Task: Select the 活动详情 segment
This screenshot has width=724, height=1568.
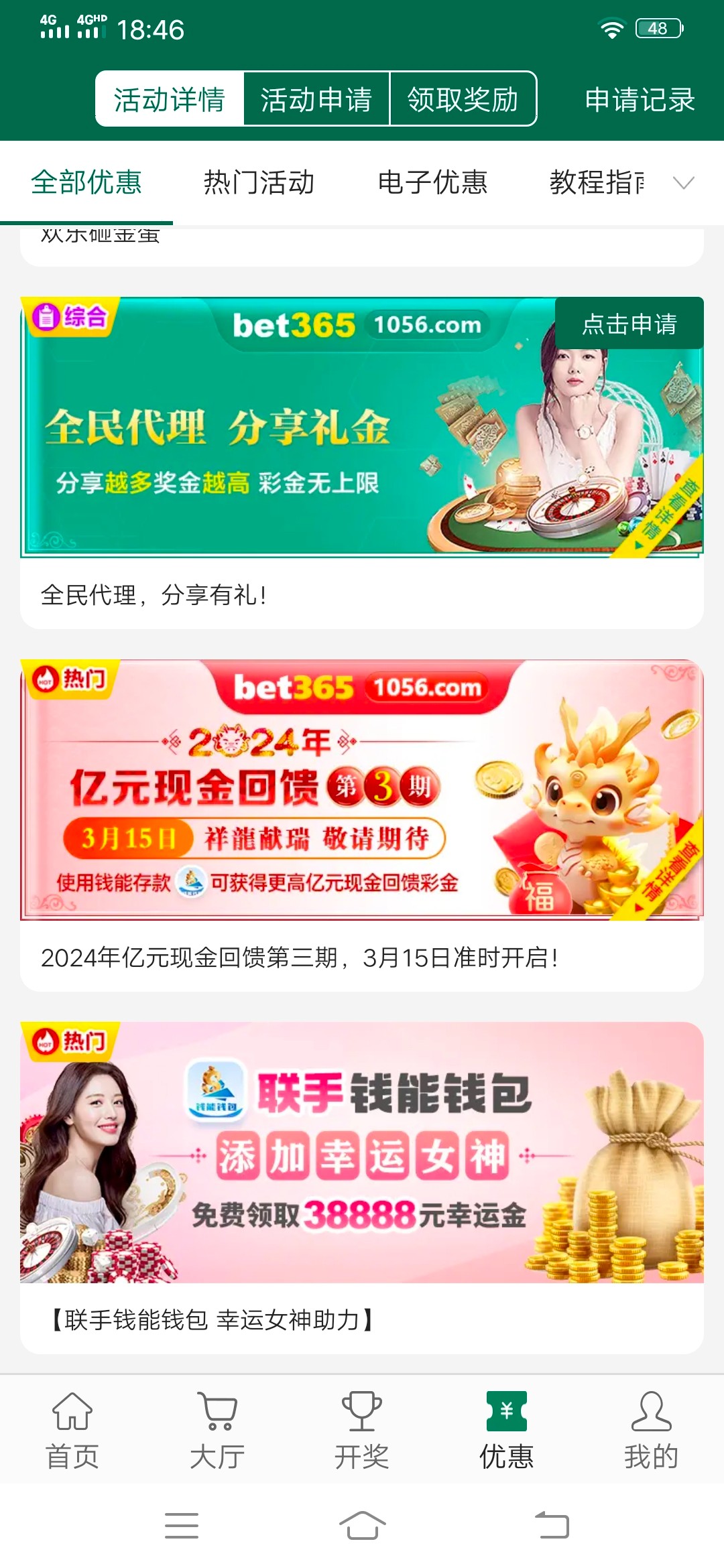Action: click(170, 99)
